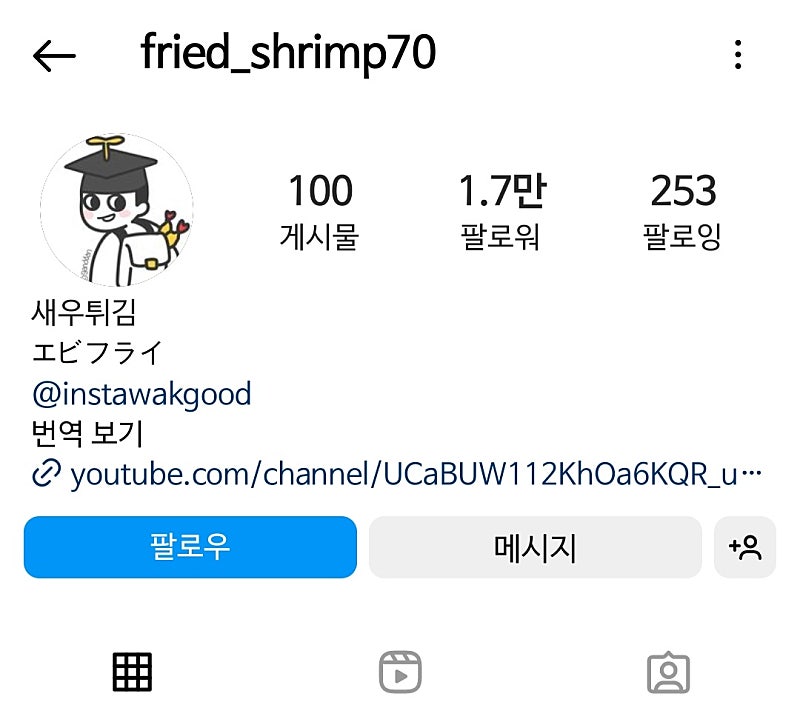The image size is (800, 708).
Task: View the 1.7만 팔로워 followers list
Action: pyautogui.click(x=501, y=210)
